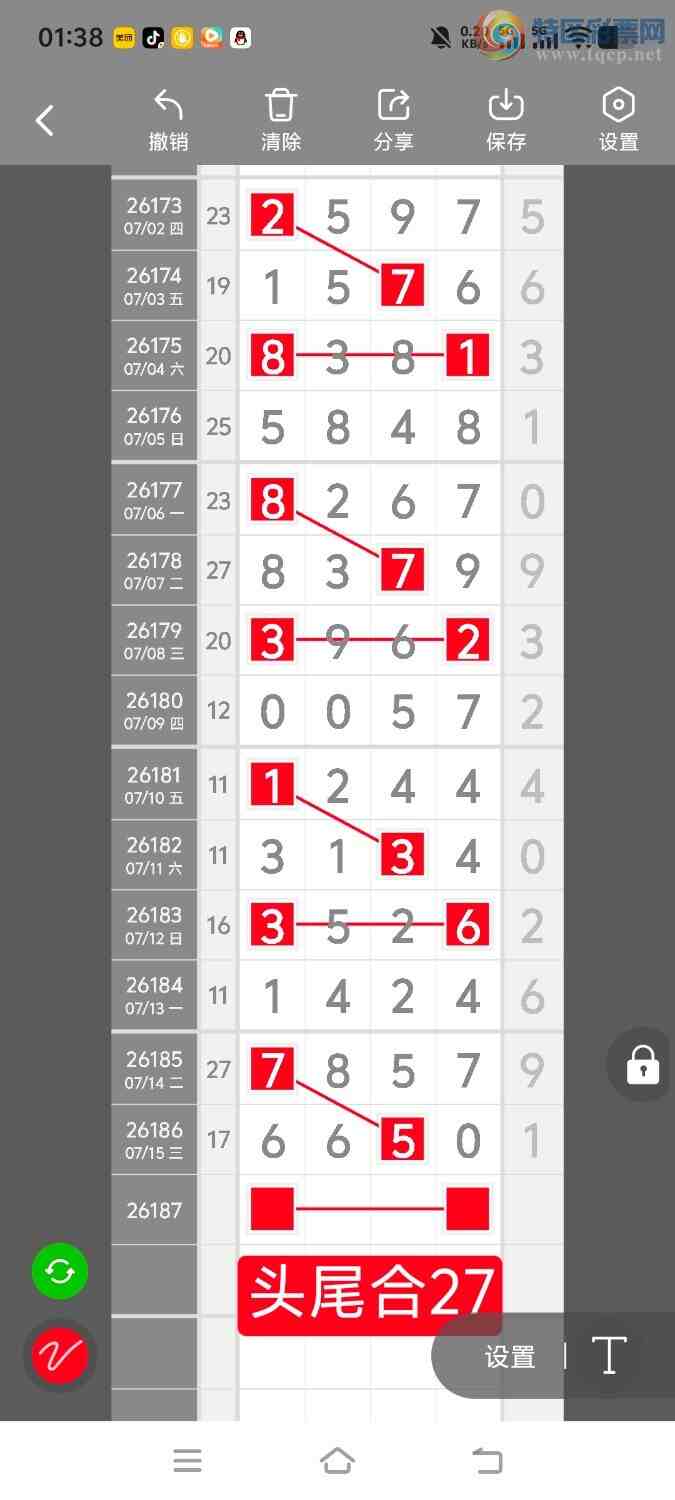This screenshot has height=1500, width=675.
Task: Undo the last drawing with 撤销
Action: [168, 120]
